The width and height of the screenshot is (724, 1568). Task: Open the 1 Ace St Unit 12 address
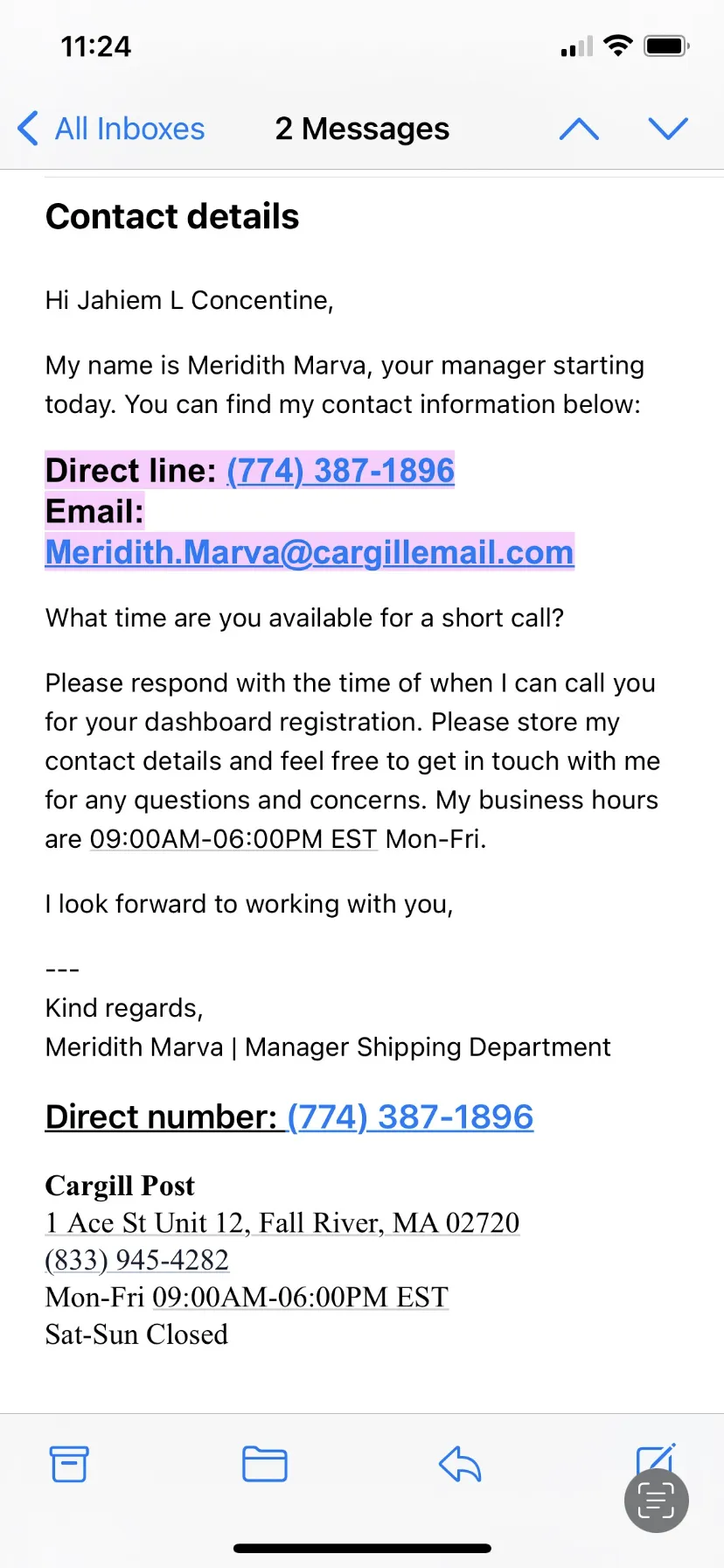click(x=282, y=1222)
